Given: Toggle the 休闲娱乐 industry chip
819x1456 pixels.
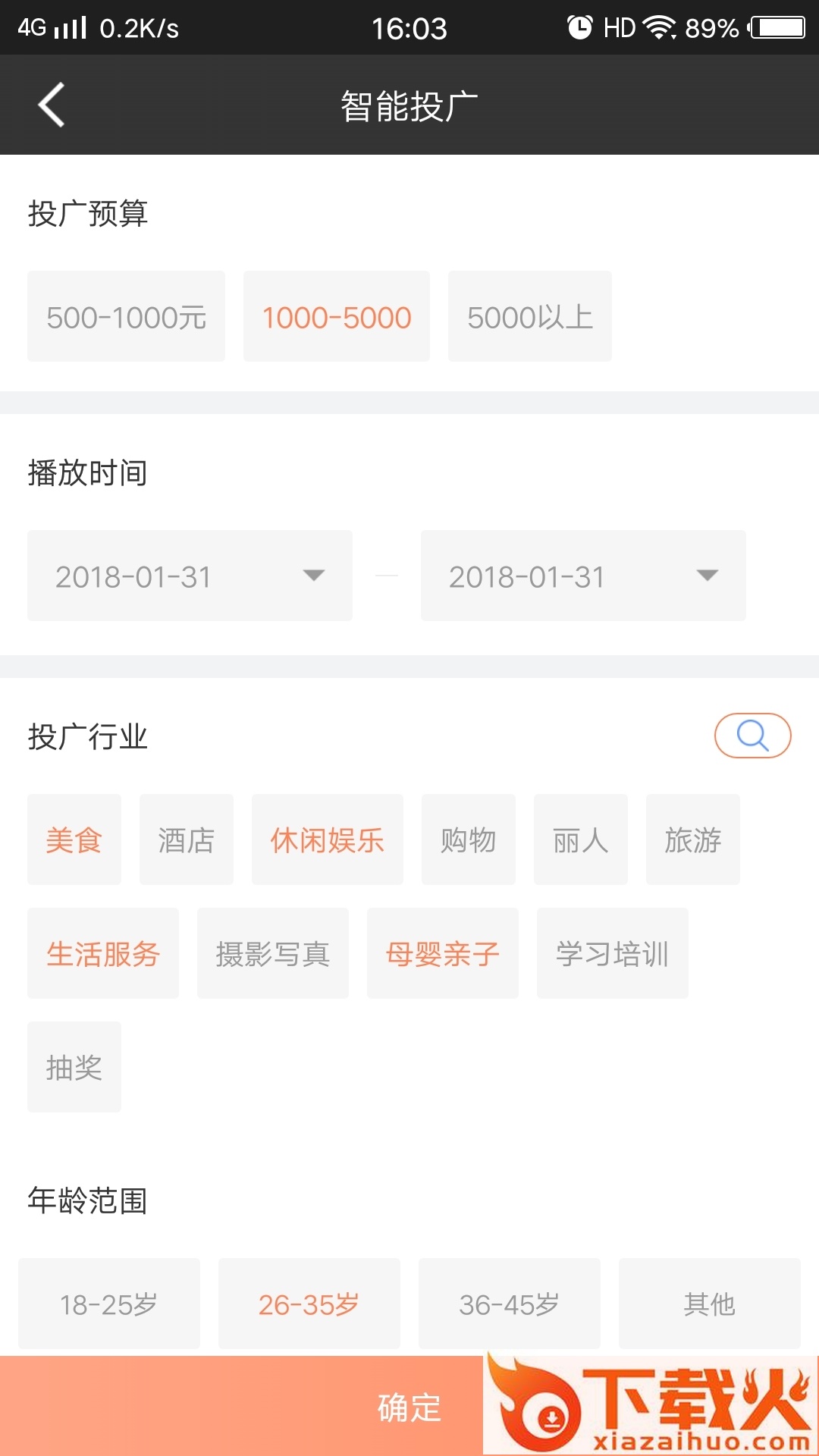Looking at the screenshot, I should [328, 839].
